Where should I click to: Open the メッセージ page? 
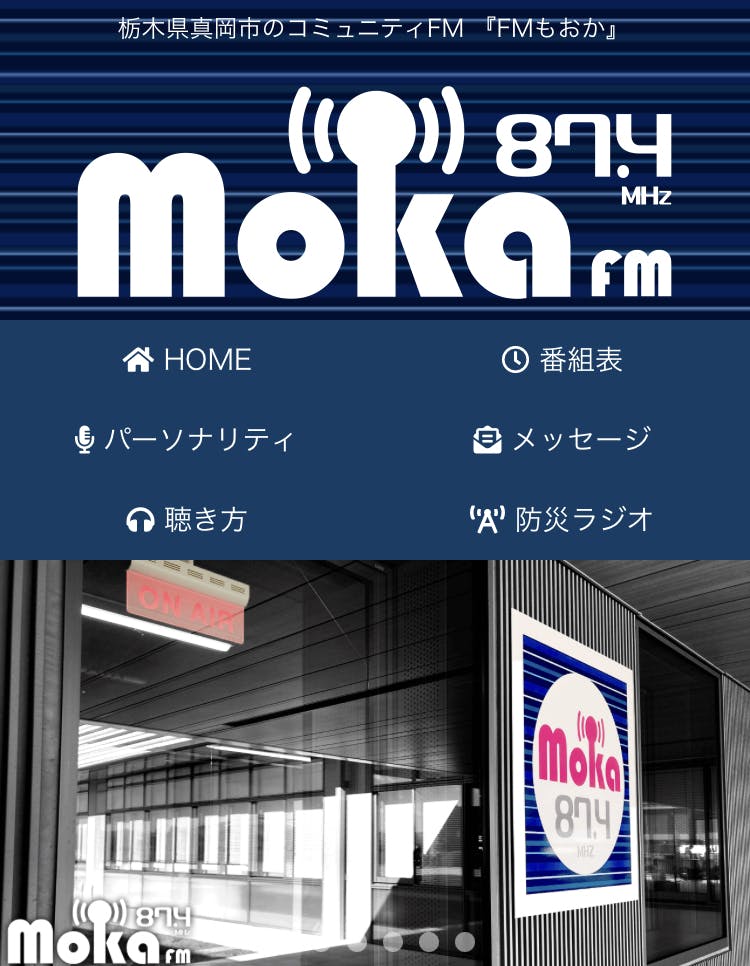click(x=562, y=440)
